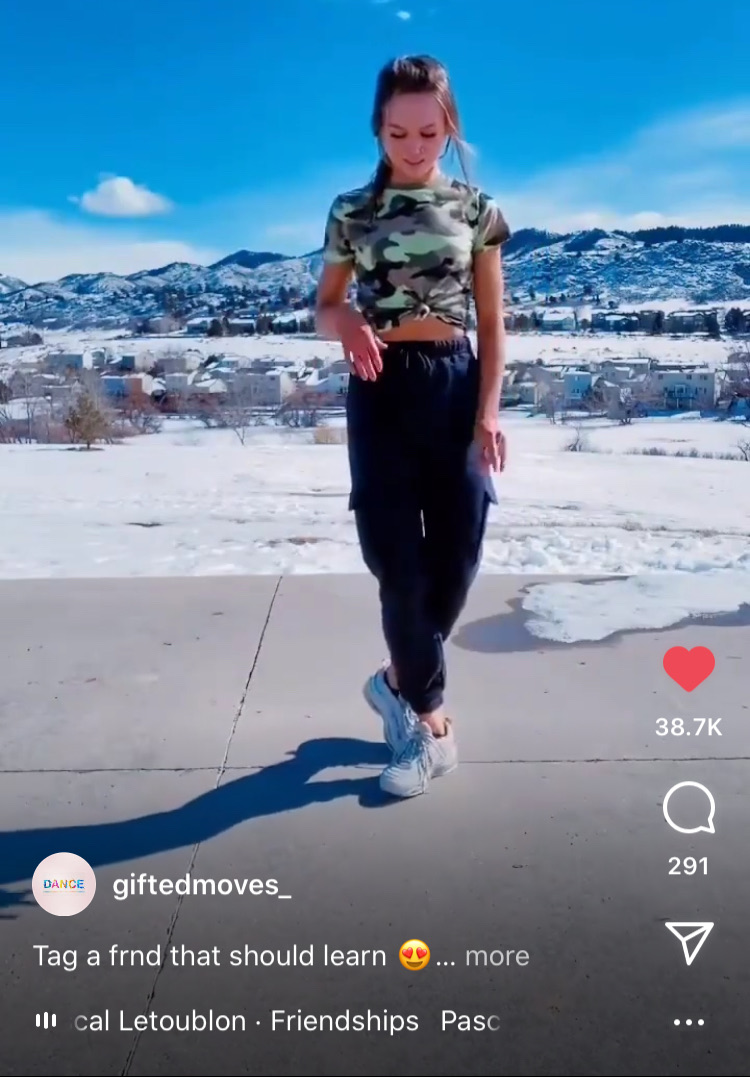The image size is (750, 1077).
Task: Unlike the reel with the red heart
Action: (689, 669)
